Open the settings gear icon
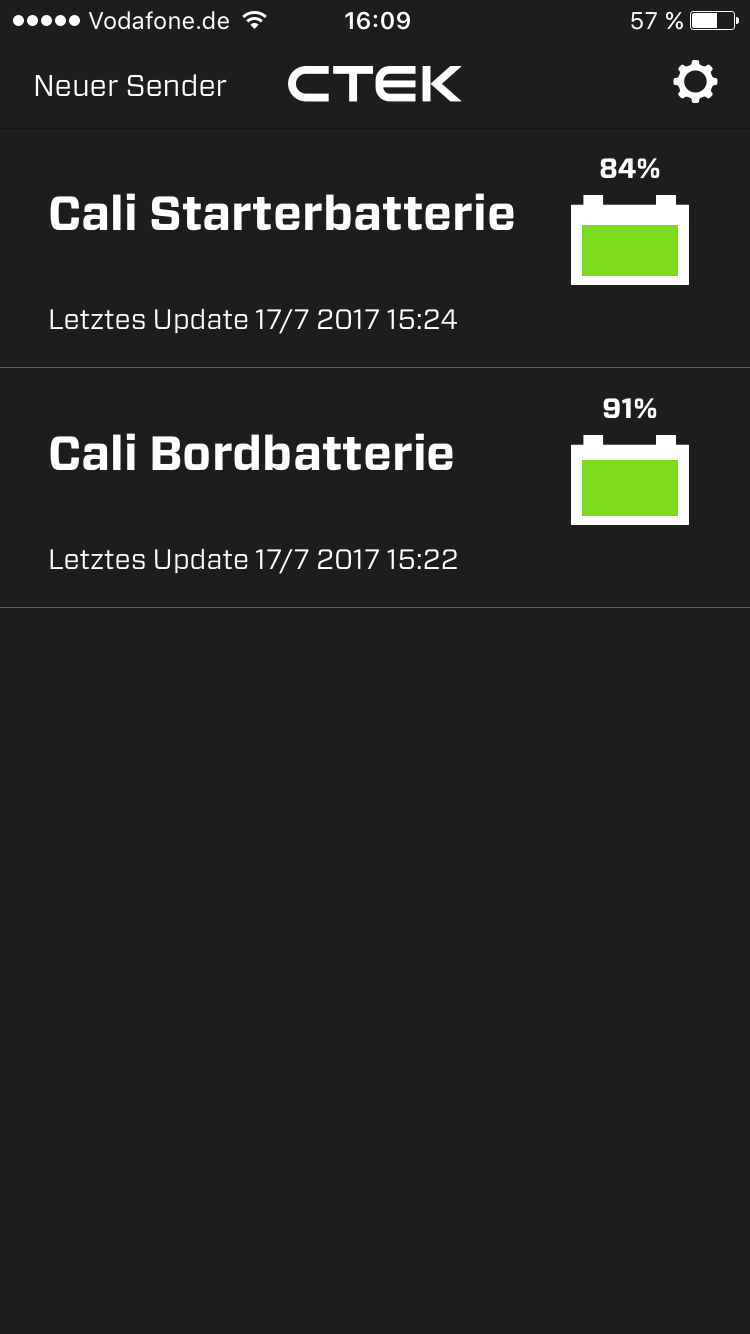 click(x=695, y=83)
